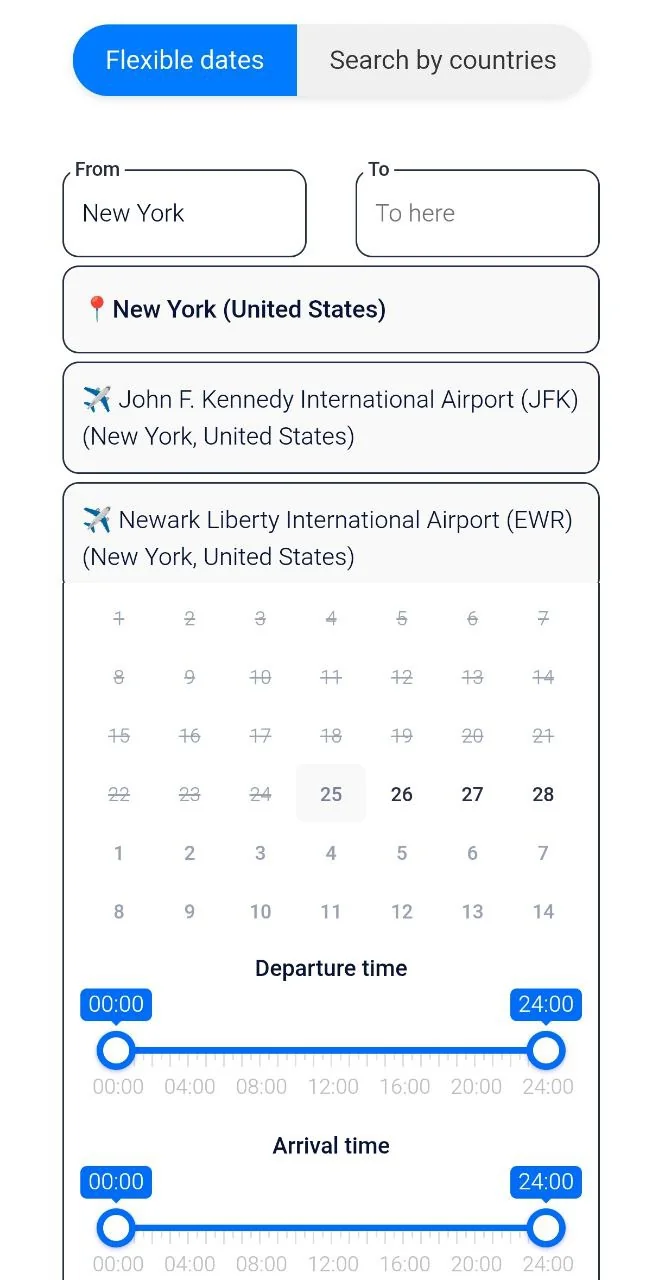
Task: Select date 26 in the calendar
Action: pos(402,794)
